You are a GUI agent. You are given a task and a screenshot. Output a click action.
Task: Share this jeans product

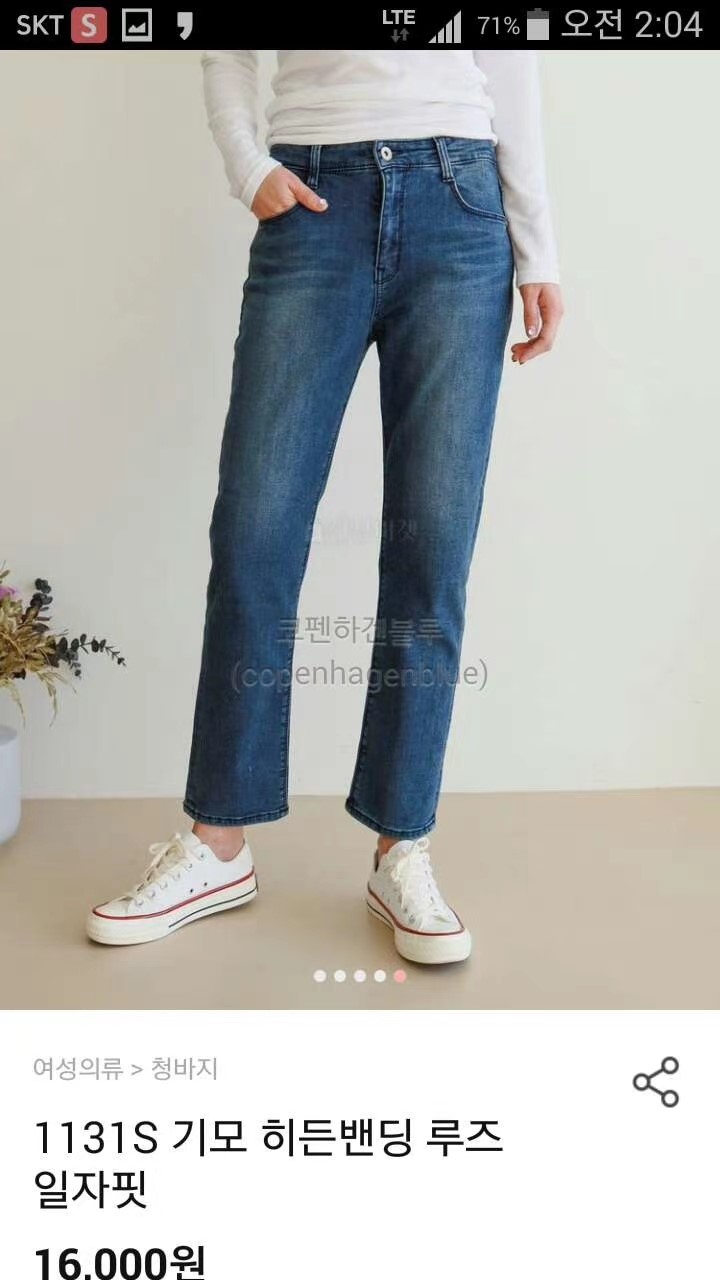tap(656, 1082)
